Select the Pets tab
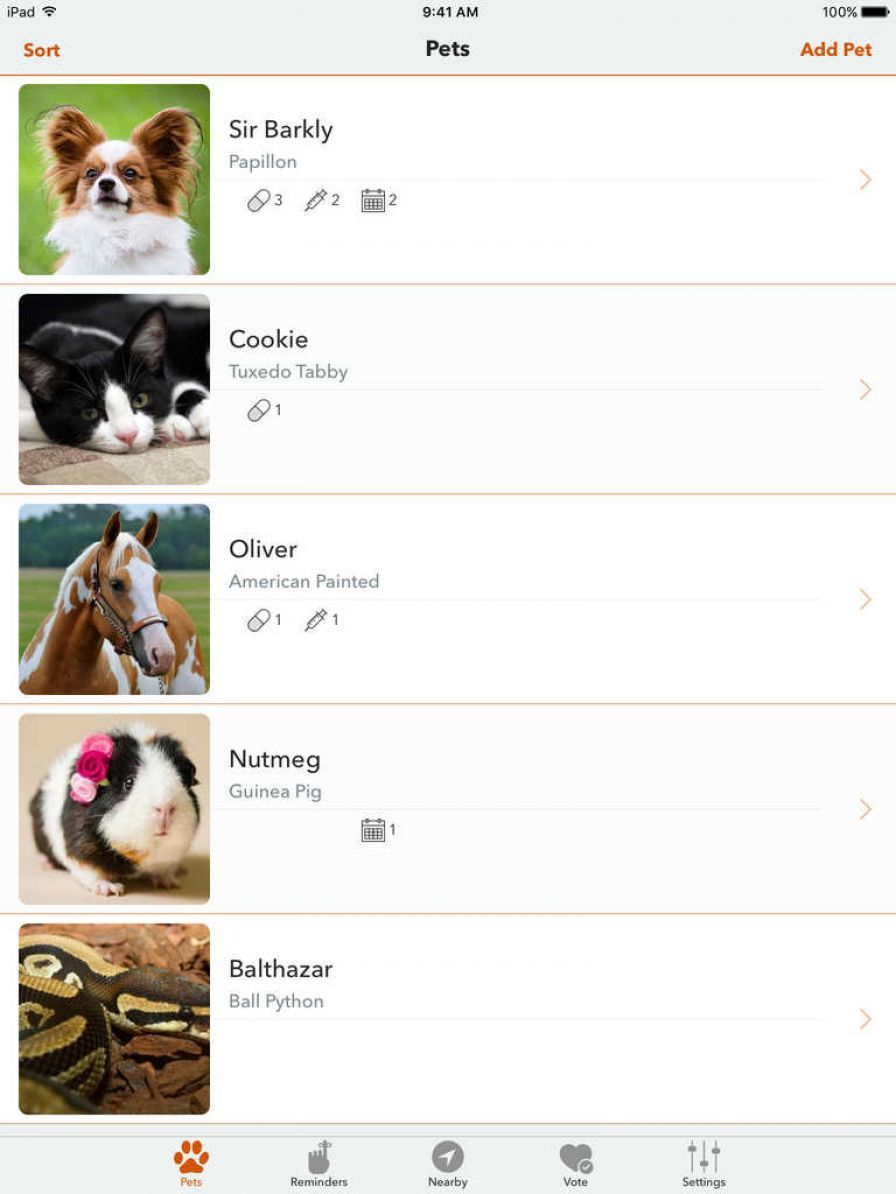896x1194 pixels. coord(191,1165)
